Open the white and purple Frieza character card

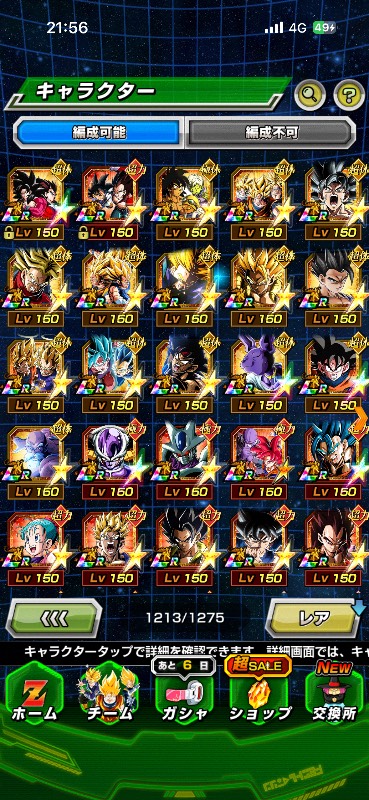point(111,461)
